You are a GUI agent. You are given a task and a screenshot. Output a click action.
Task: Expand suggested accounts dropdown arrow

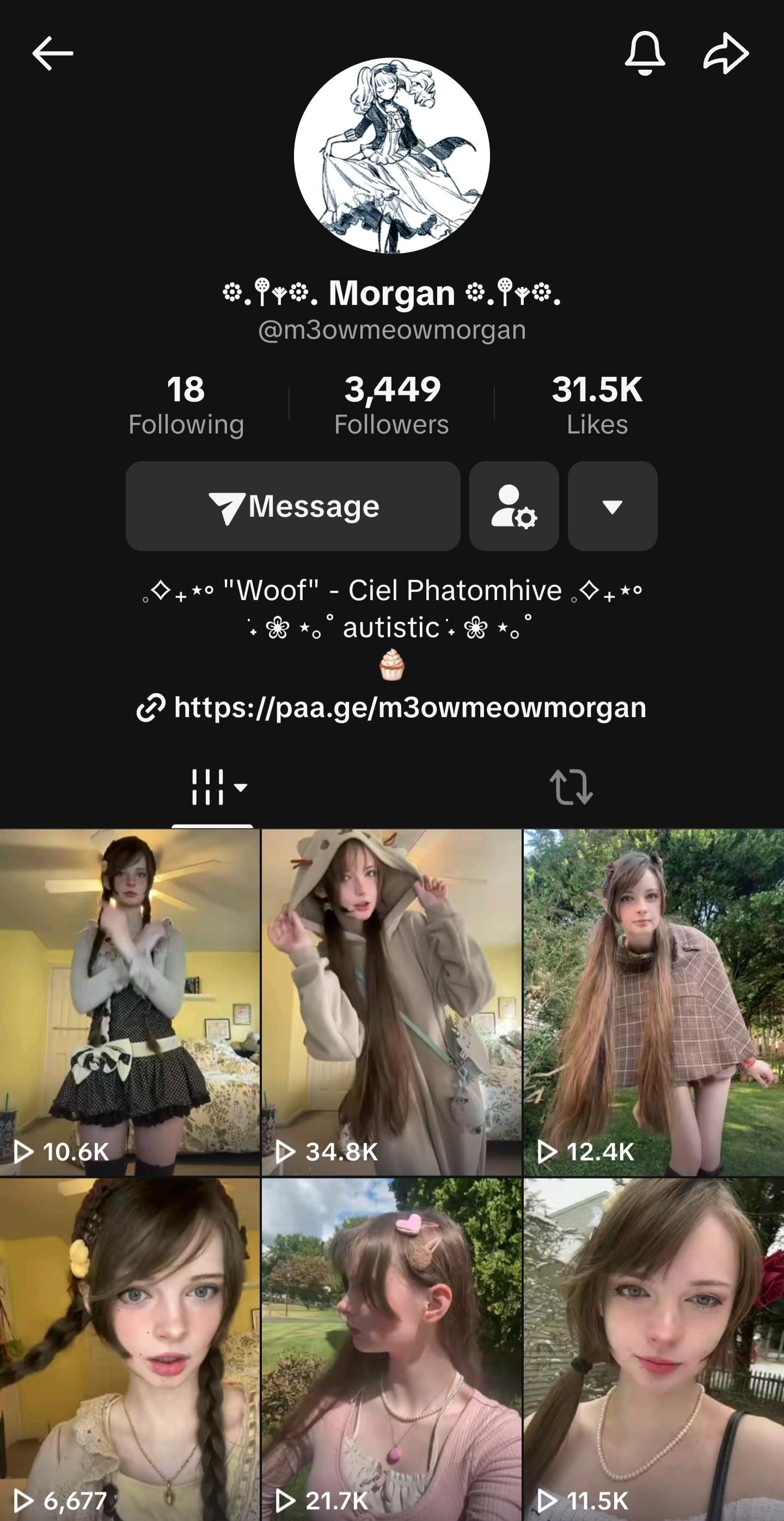612,506
